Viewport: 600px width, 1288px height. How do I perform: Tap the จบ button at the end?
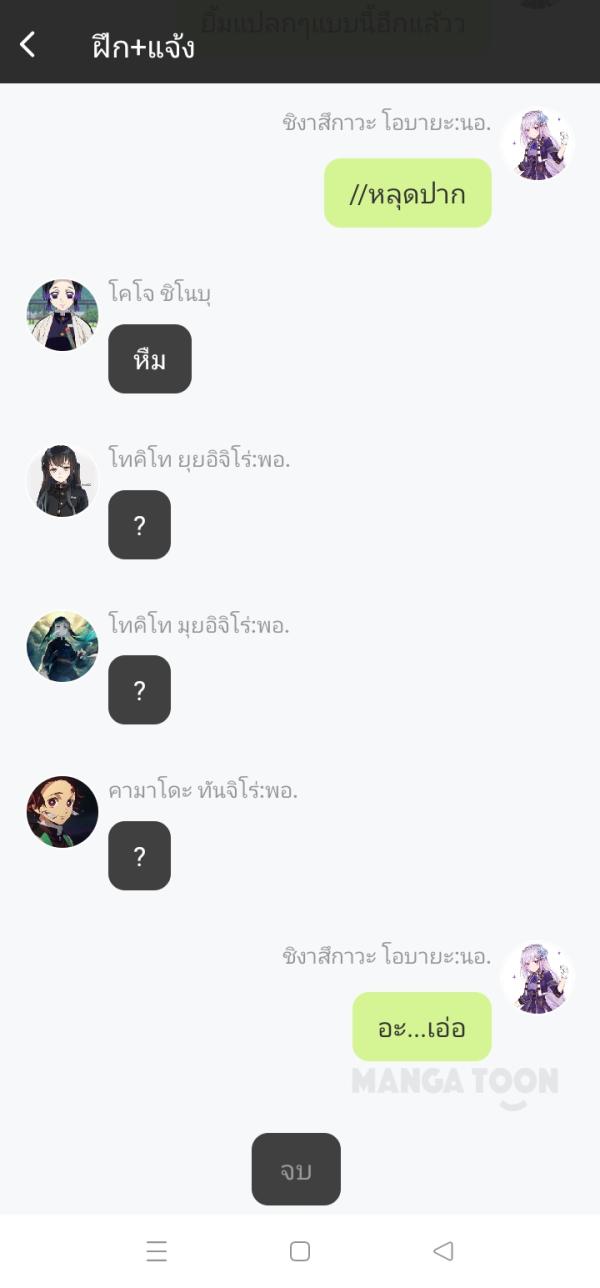296,1169
